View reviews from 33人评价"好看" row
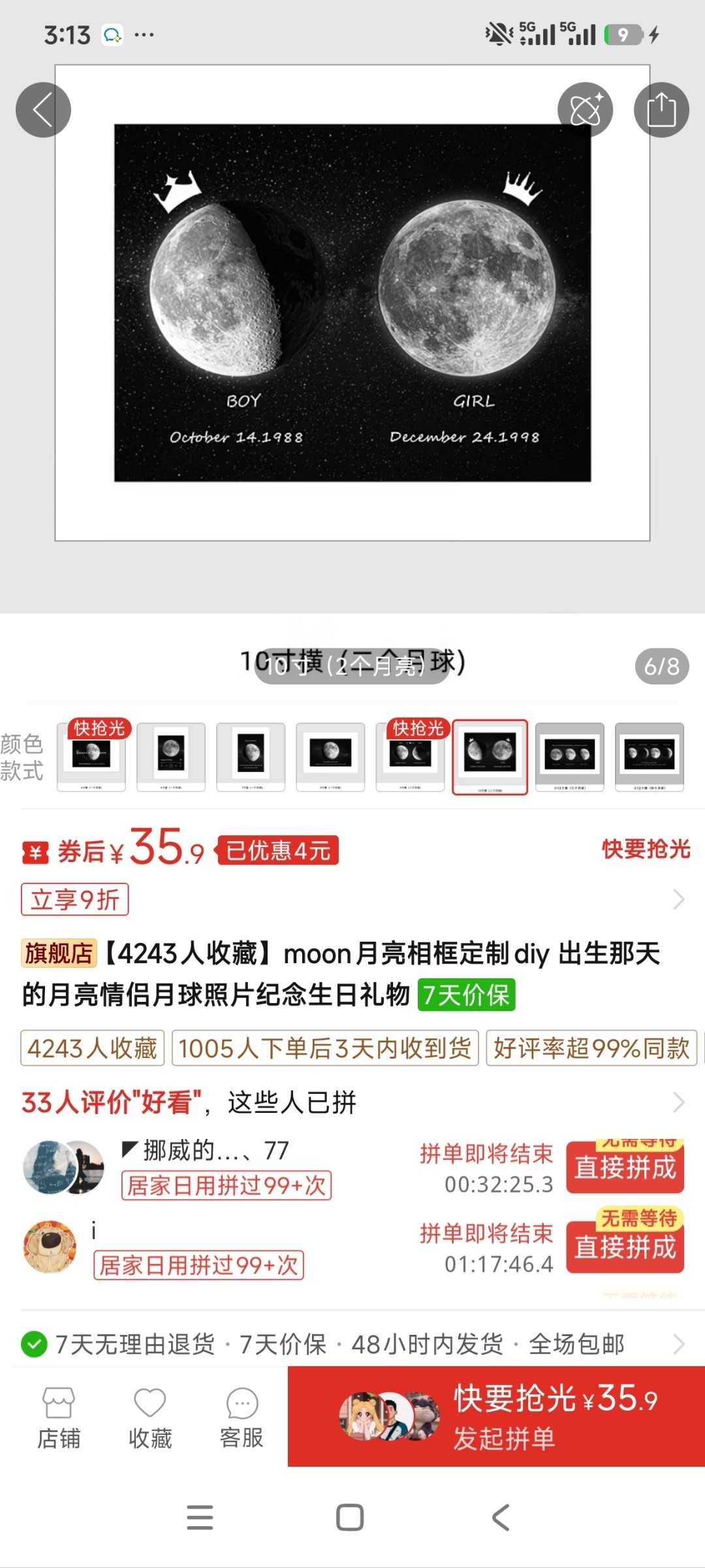Viewport: 705px width, 1568px height. pos(352,1102)
